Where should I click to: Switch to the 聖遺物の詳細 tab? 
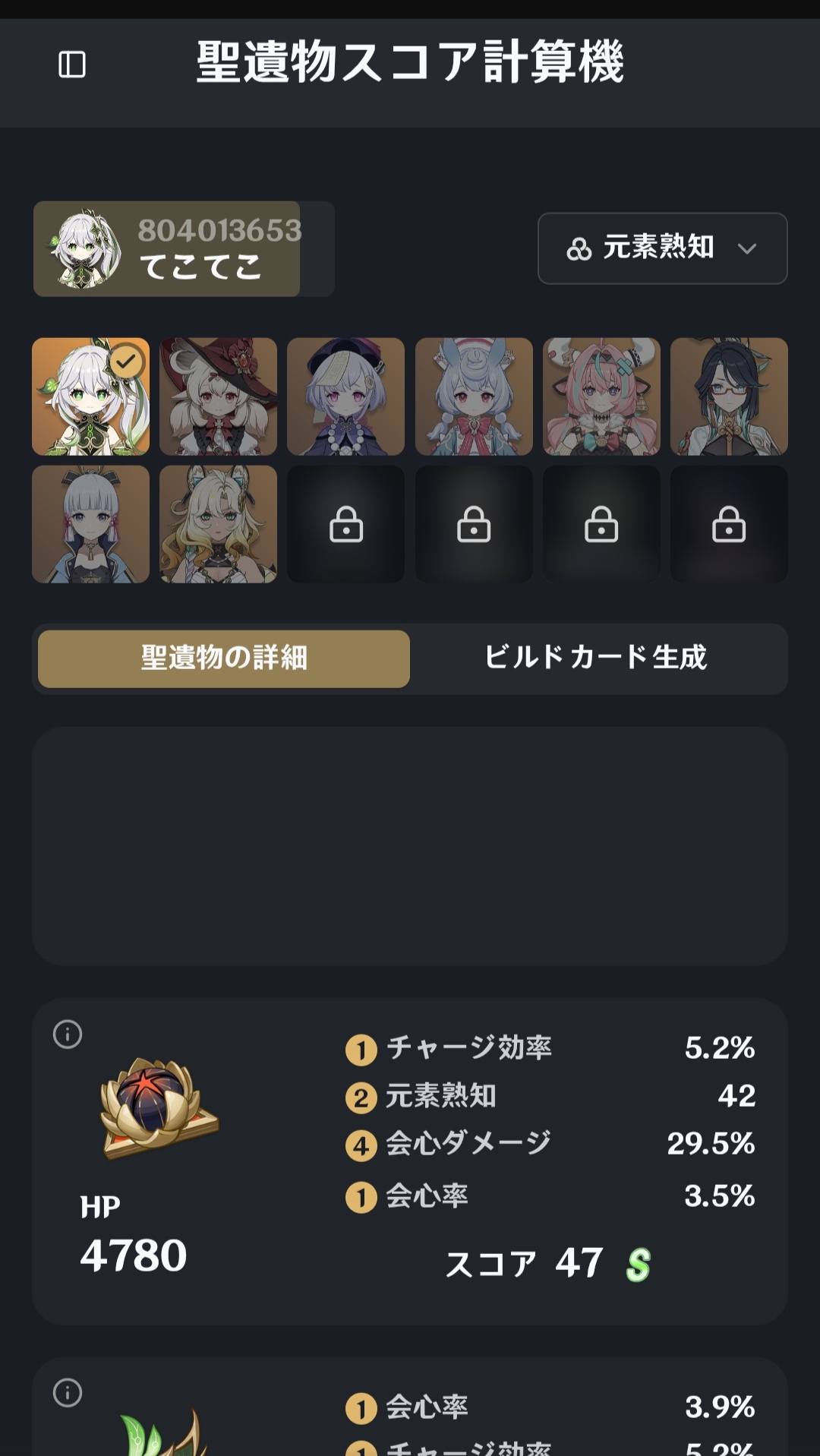point(224,658)
